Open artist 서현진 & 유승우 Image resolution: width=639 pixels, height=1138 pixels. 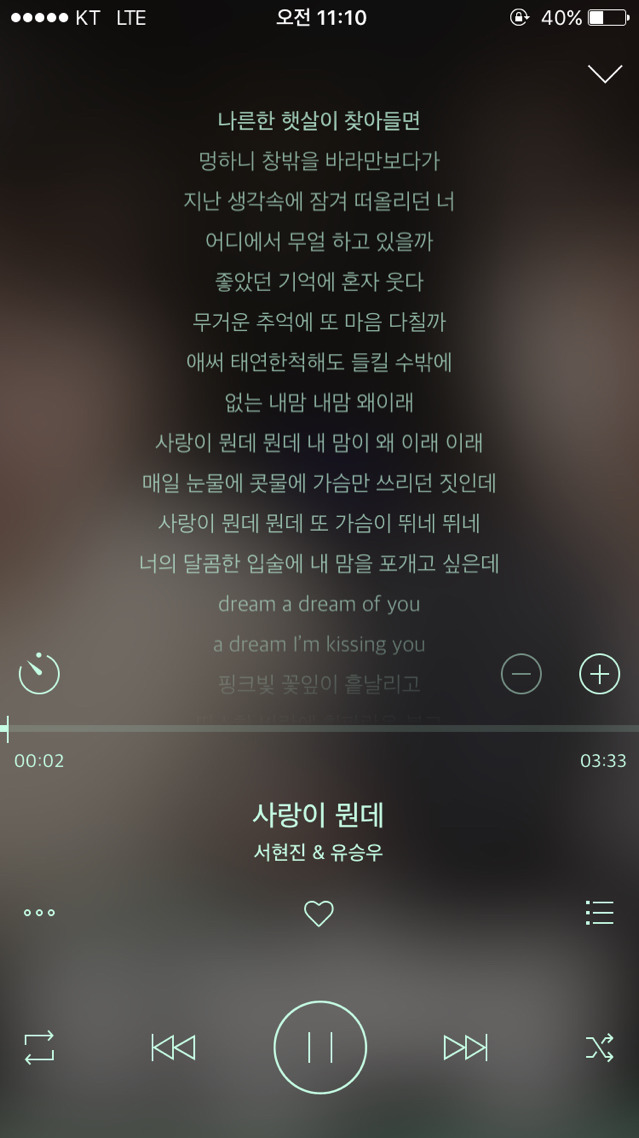pyautogui.click(x=318, y=853)
